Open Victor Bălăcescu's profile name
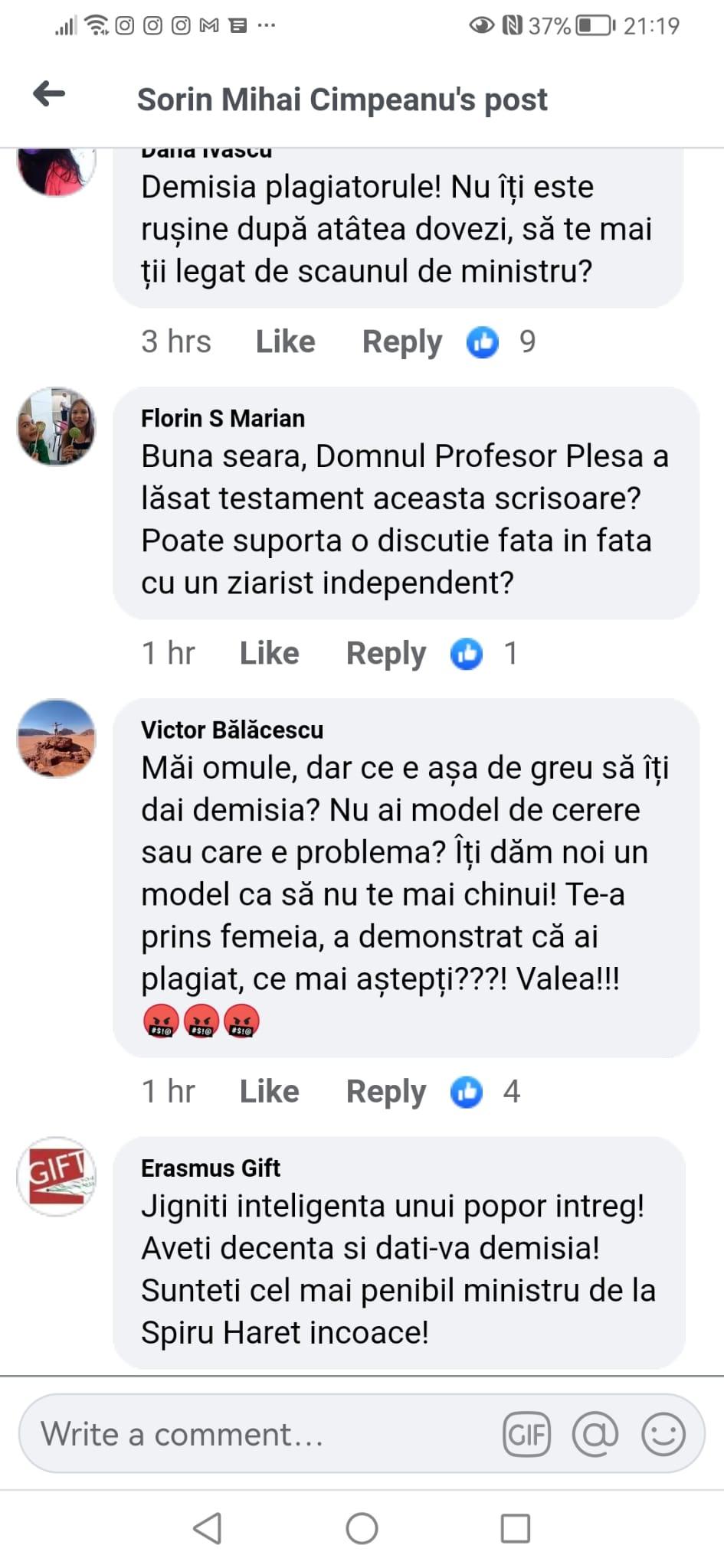Image resolution: width=724 pixels, height=1568 pixels. [231, 730]
